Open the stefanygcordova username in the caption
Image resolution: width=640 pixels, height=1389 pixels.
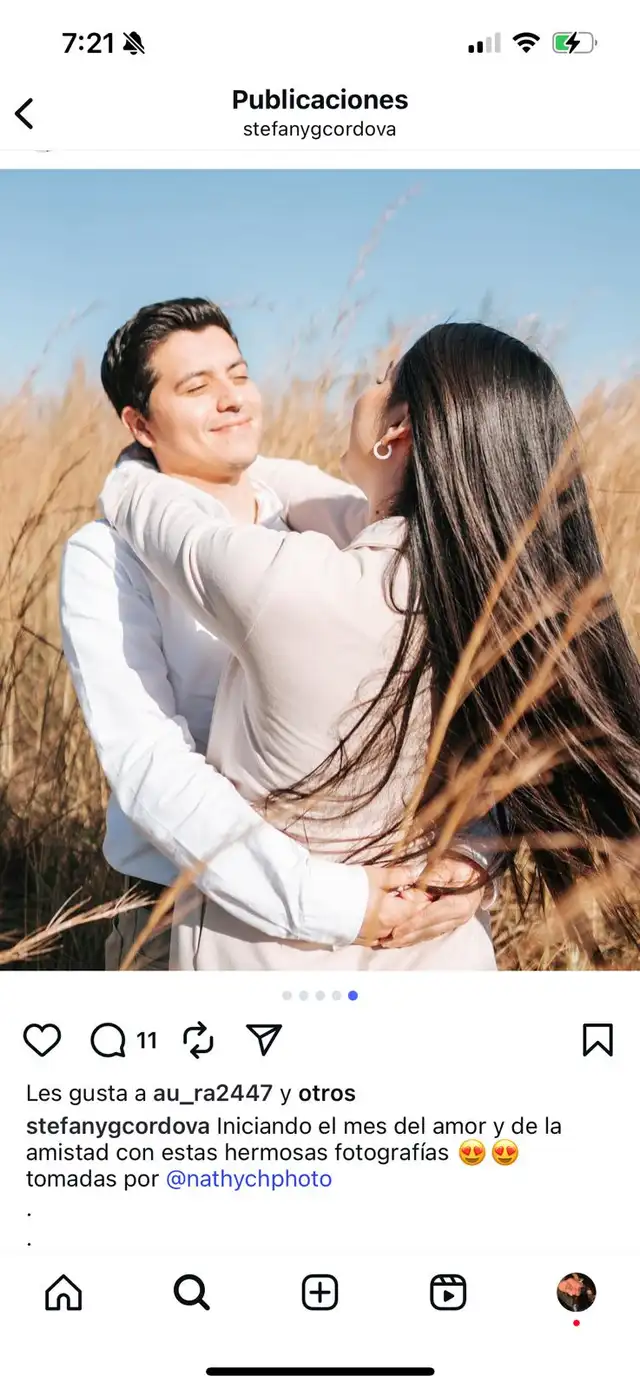(118, 1126)
